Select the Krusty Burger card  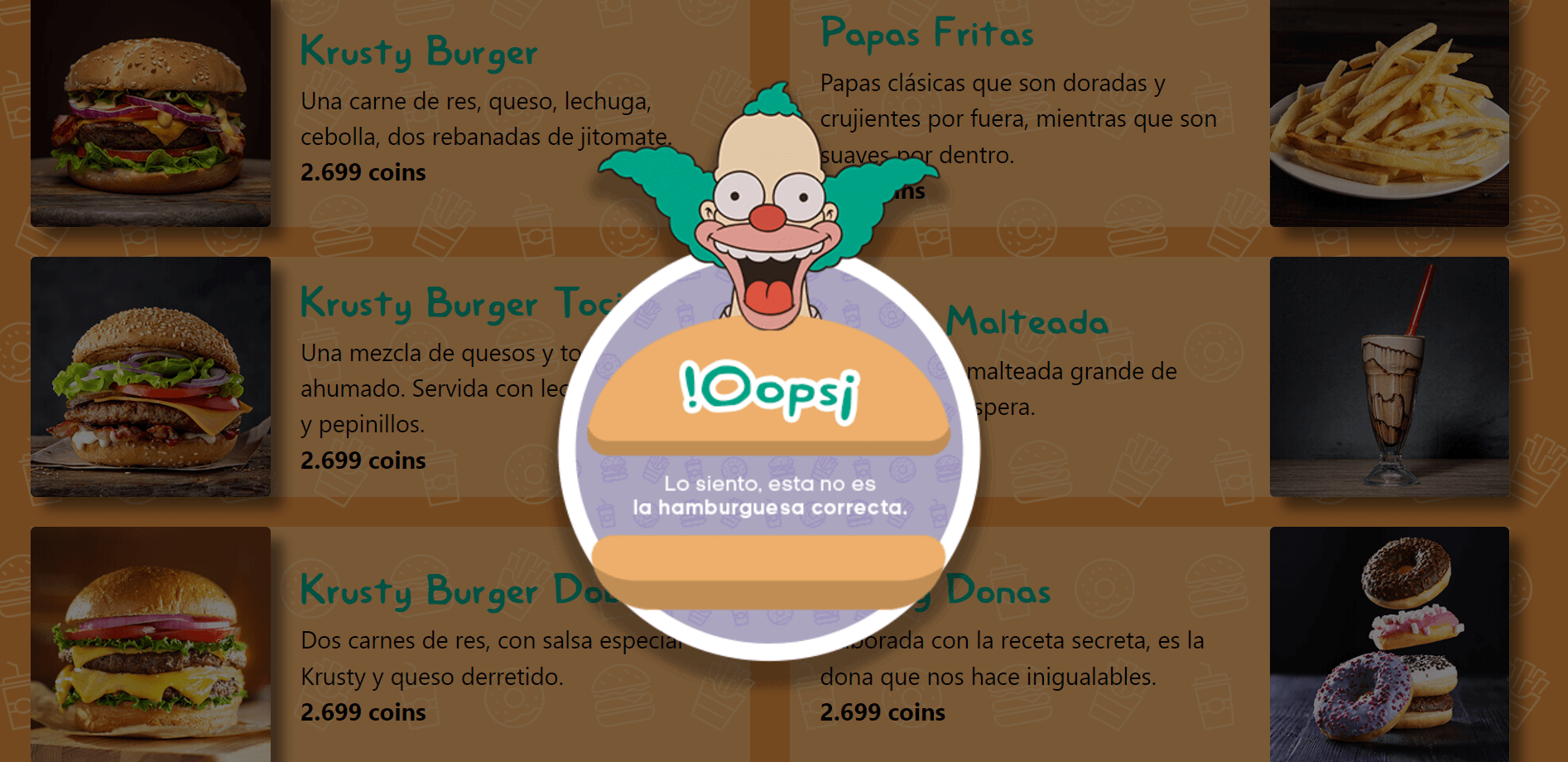(x=418, y=52)
